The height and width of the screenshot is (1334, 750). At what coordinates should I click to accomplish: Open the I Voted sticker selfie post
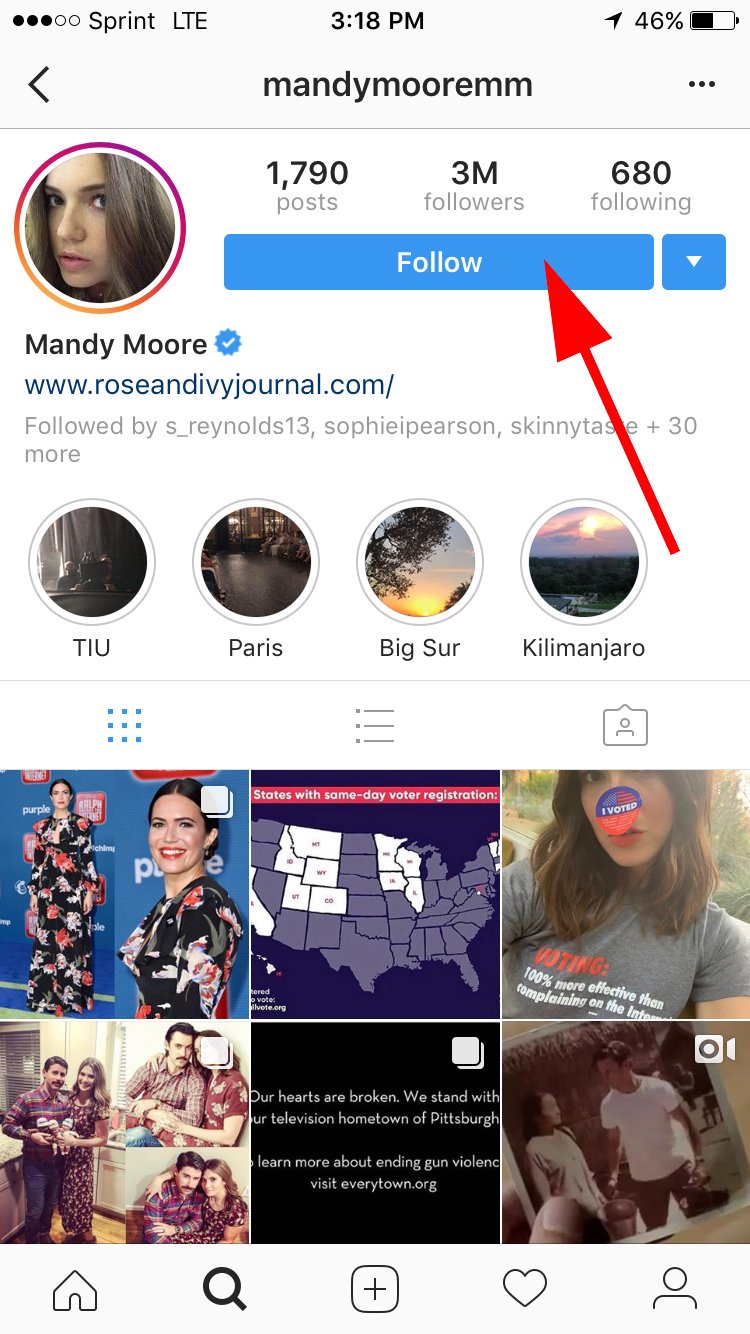(x=626, y=893)
